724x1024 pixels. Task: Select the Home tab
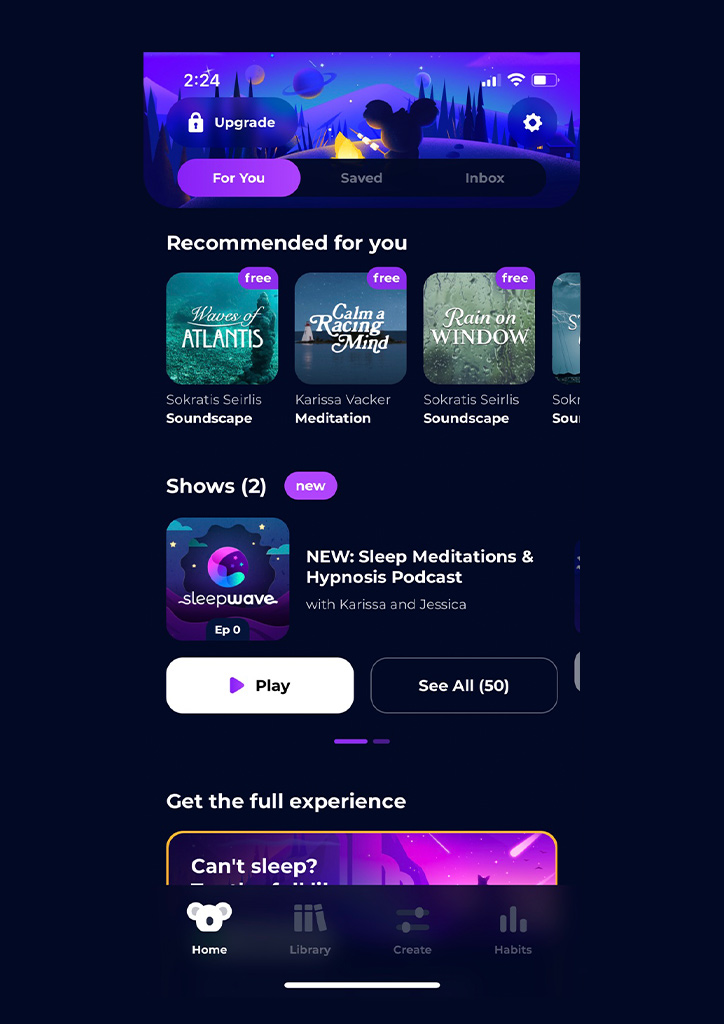(210, 929)
